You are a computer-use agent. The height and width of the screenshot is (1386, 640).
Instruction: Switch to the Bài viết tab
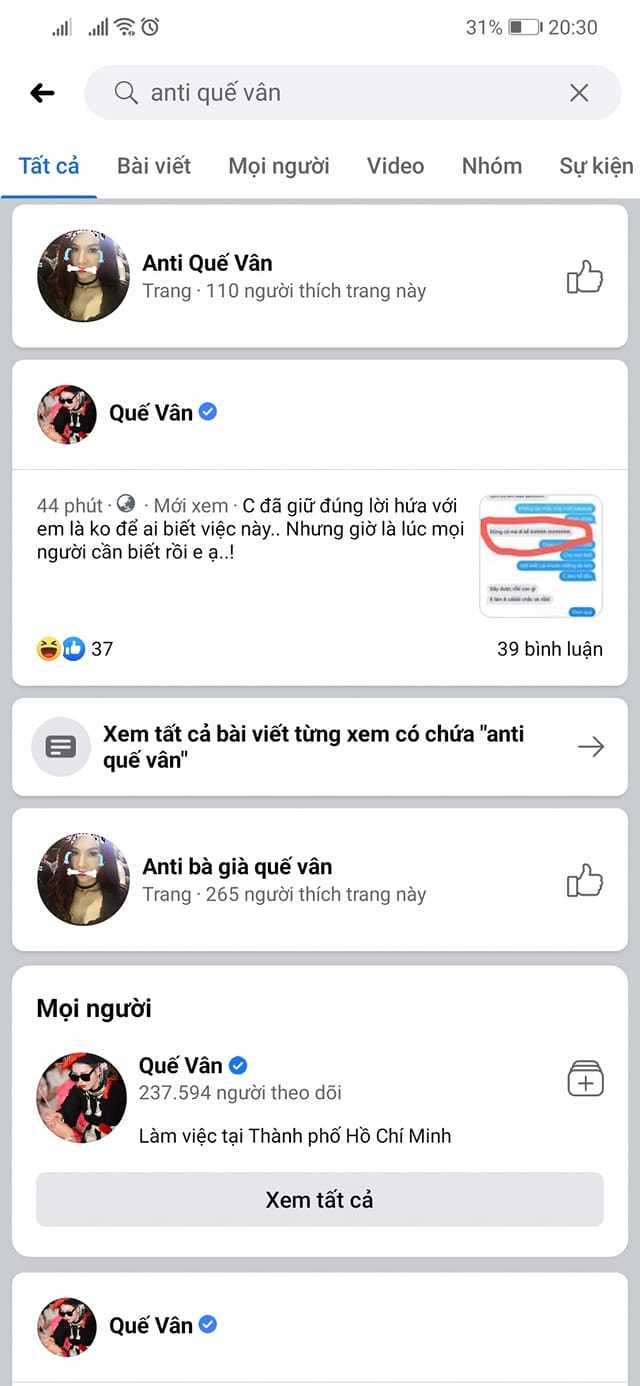pyautogui.click(x=153, y=166)
